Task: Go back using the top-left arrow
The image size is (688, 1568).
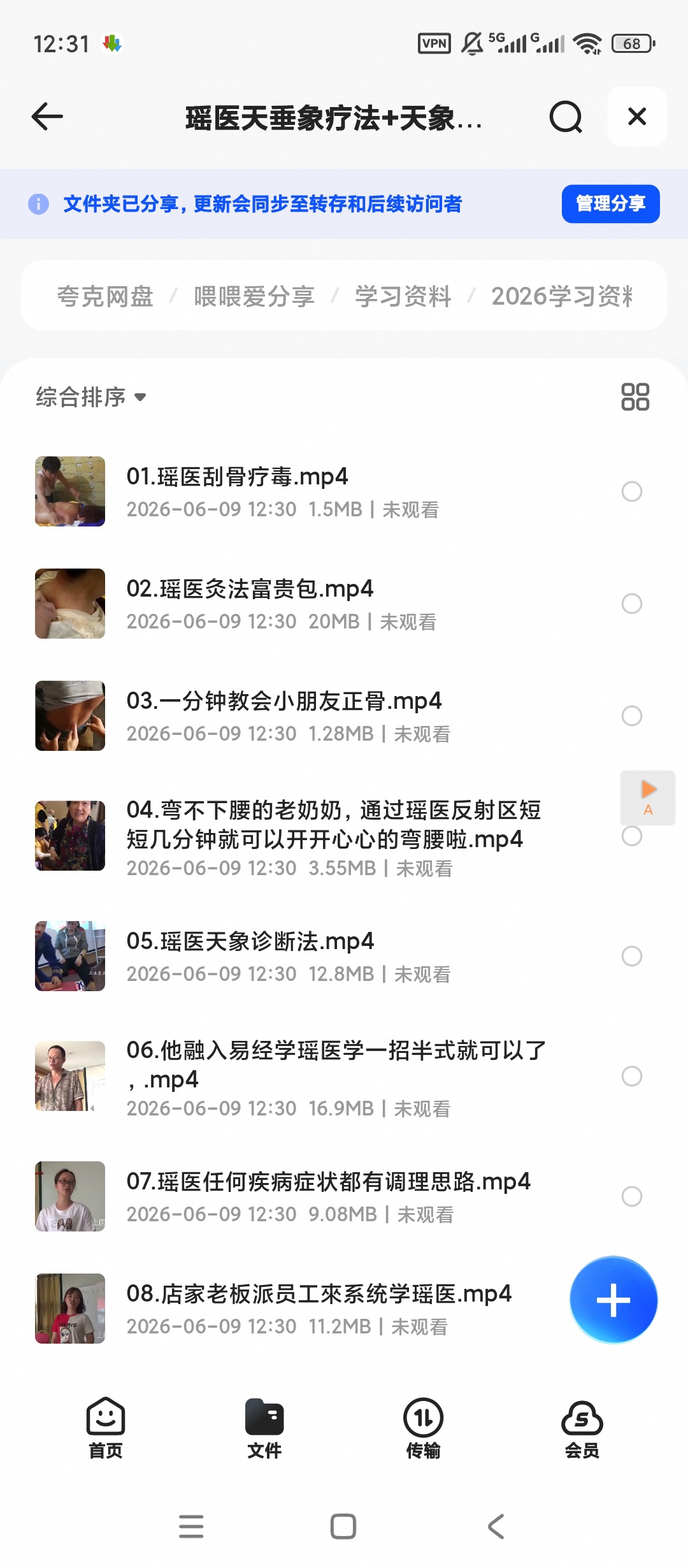Action: [x=47, y=117]
